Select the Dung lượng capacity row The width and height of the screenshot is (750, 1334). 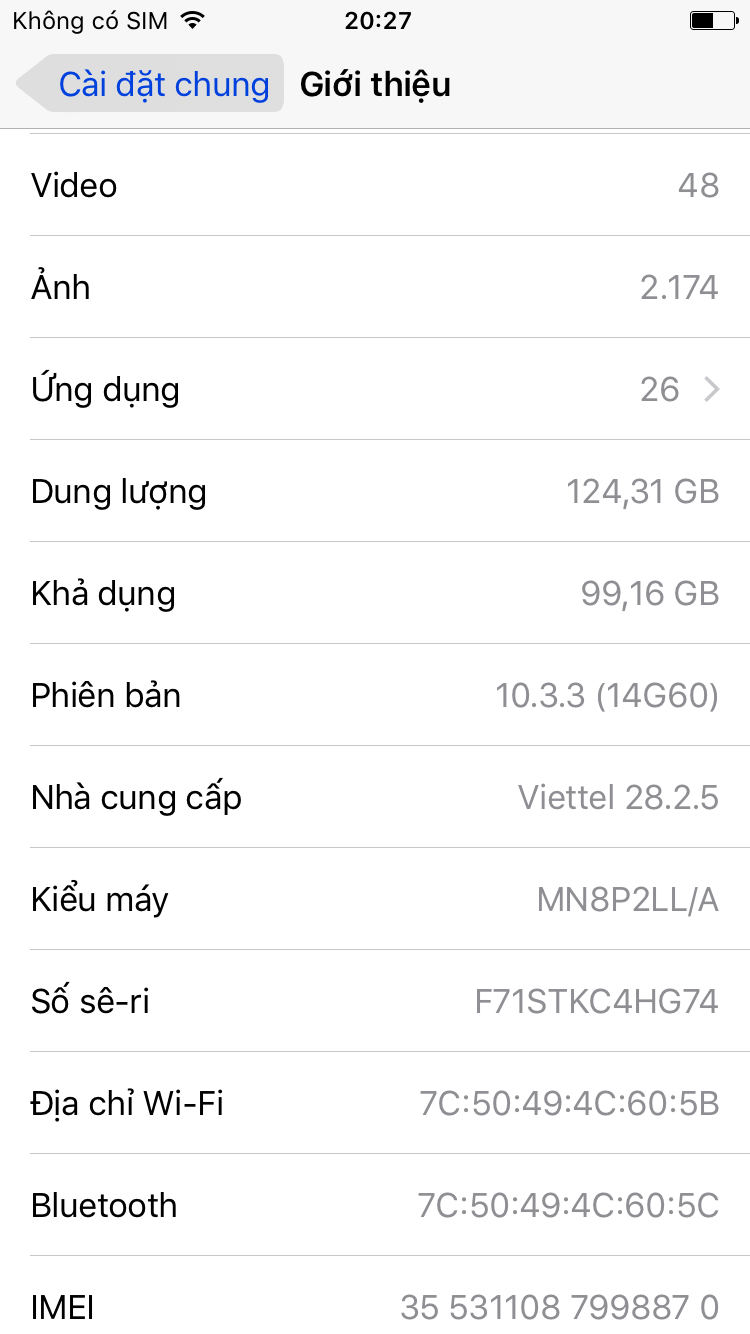[x=375, y=491]
